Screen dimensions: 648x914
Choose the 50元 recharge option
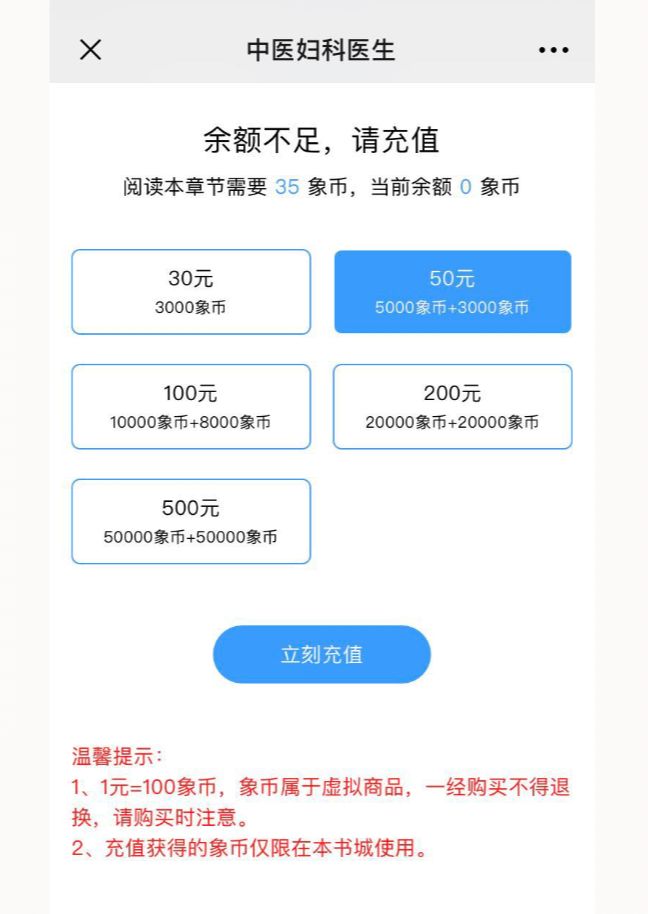tap(452, 292)
